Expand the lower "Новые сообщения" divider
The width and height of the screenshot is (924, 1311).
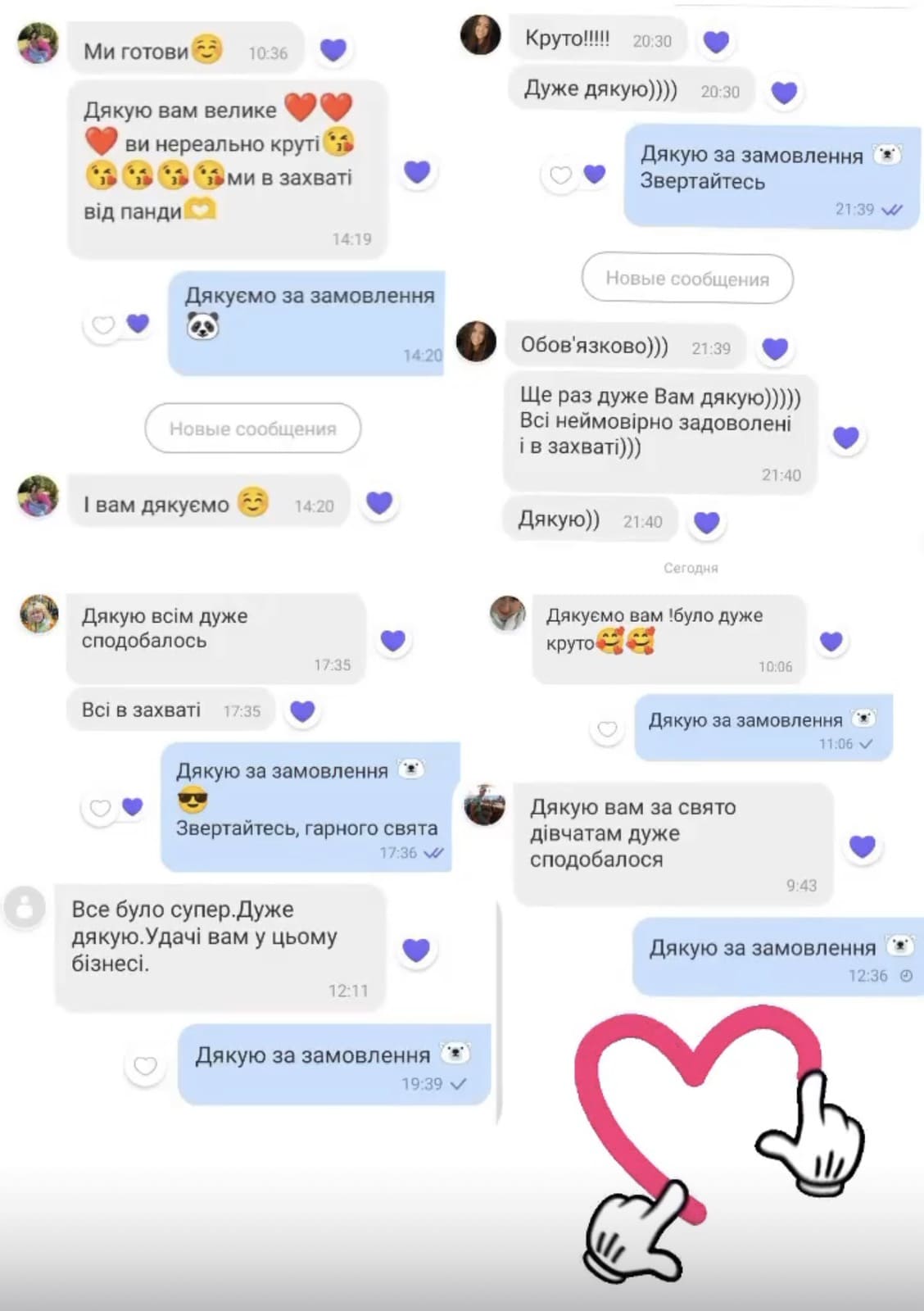coord(251,428)
